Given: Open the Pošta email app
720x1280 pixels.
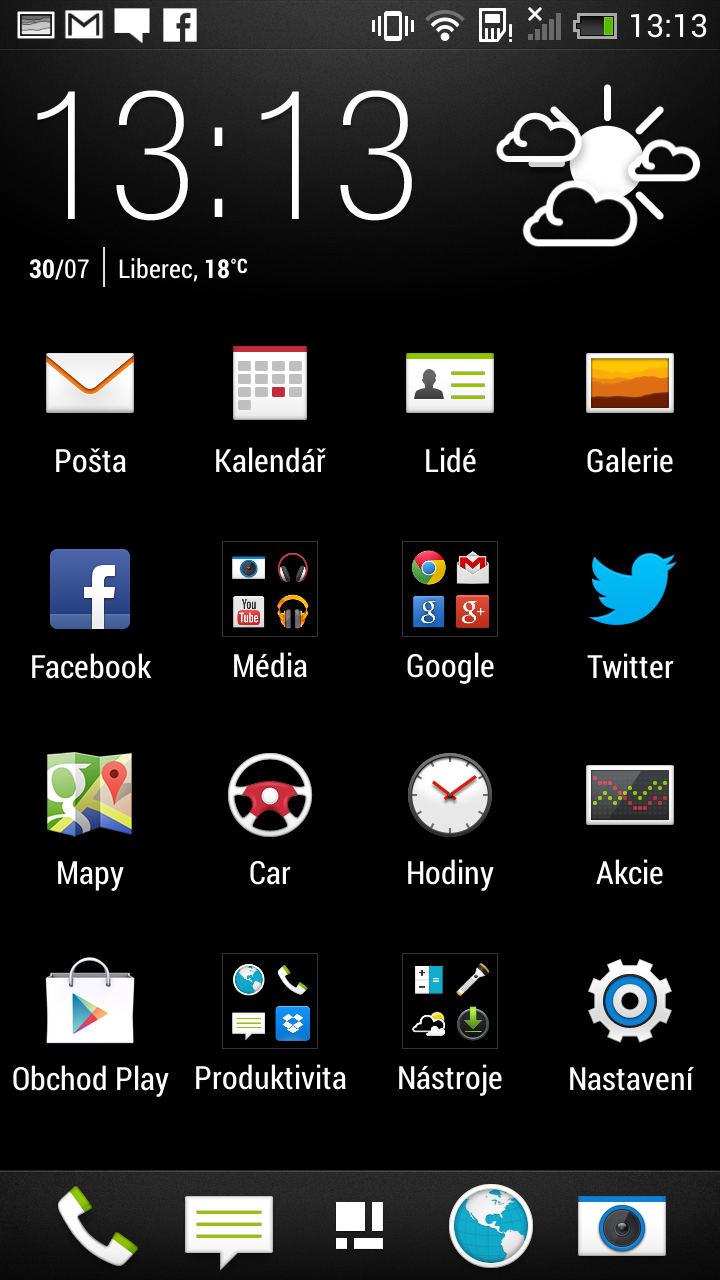Looking at the screenshot, I should (90, 383).
